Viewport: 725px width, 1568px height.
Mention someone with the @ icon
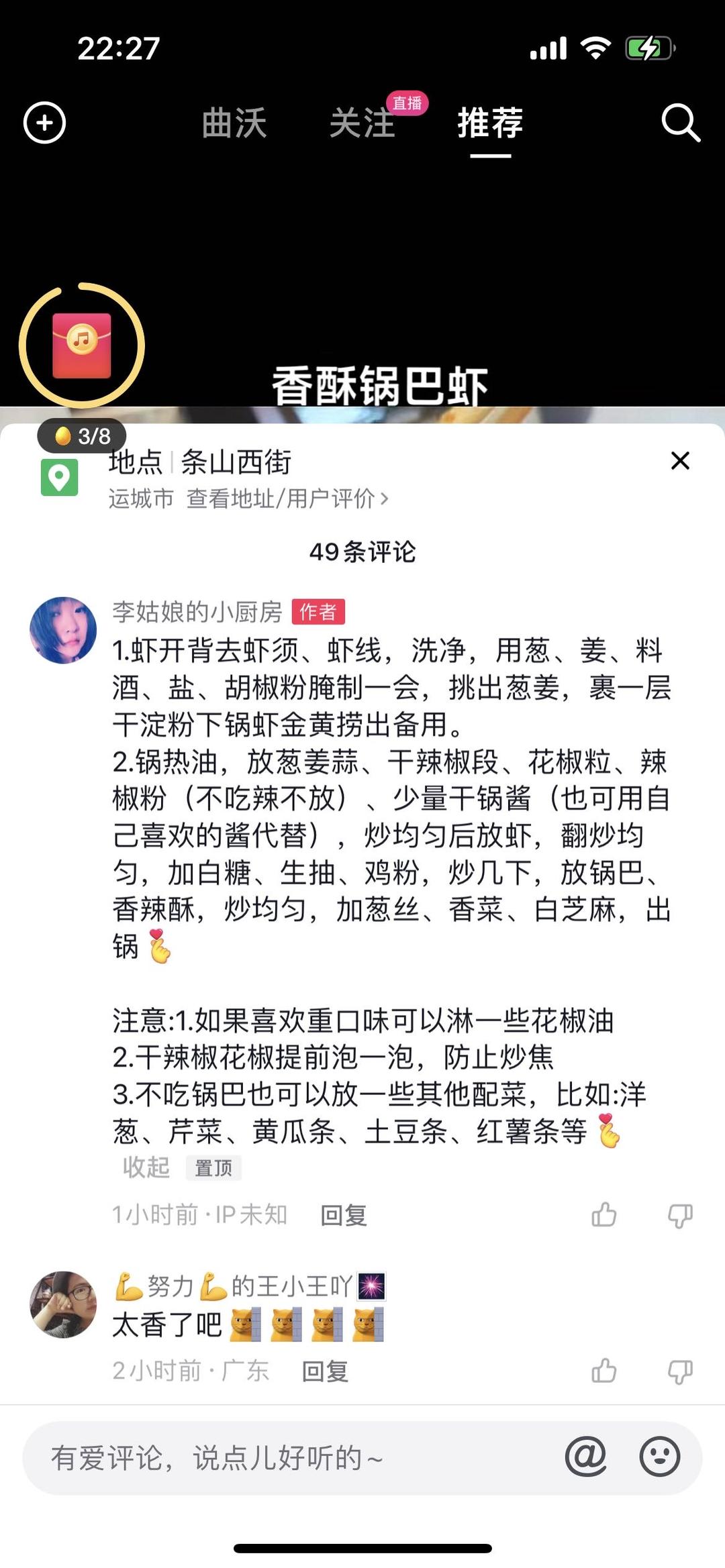tap(585, 1457)
